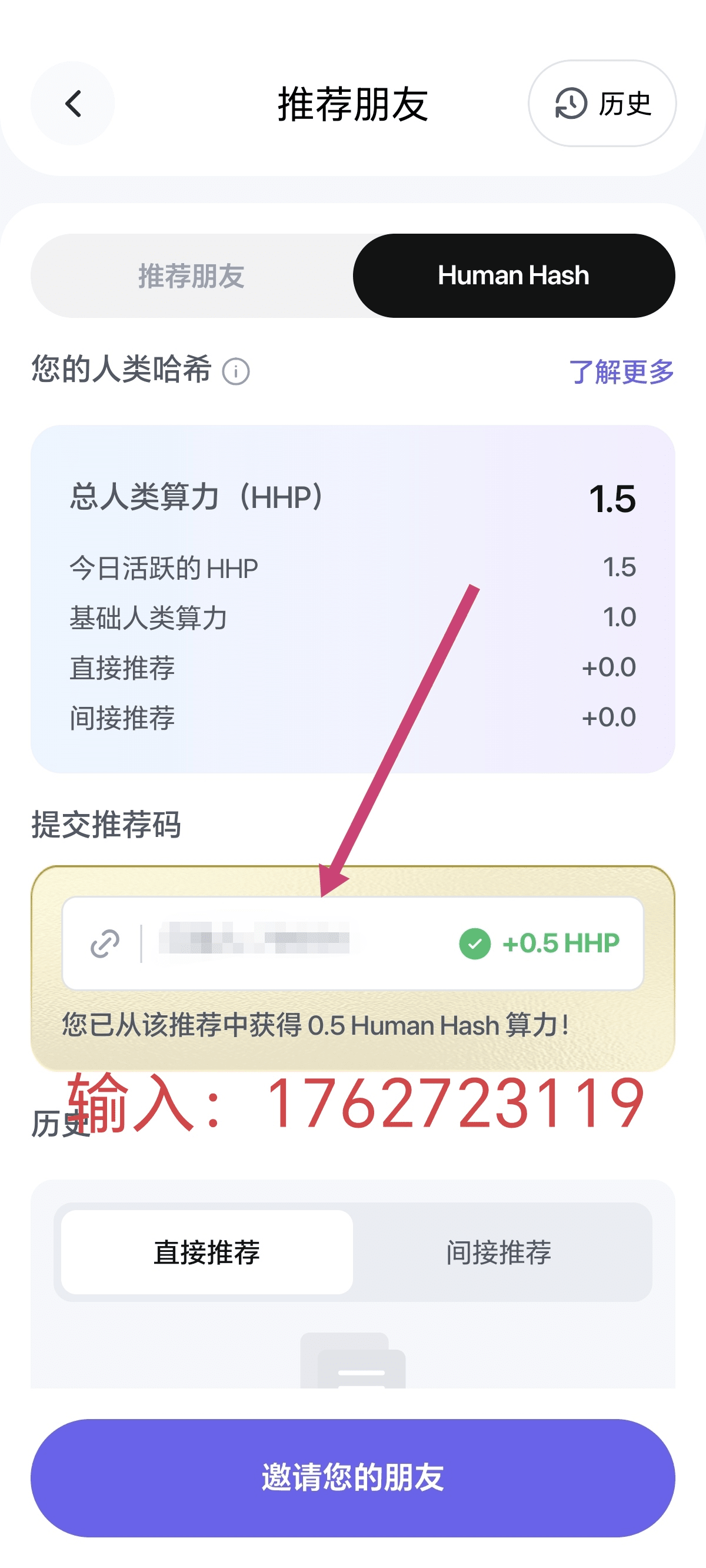Open the 了解更多 link

pos(621,371)
